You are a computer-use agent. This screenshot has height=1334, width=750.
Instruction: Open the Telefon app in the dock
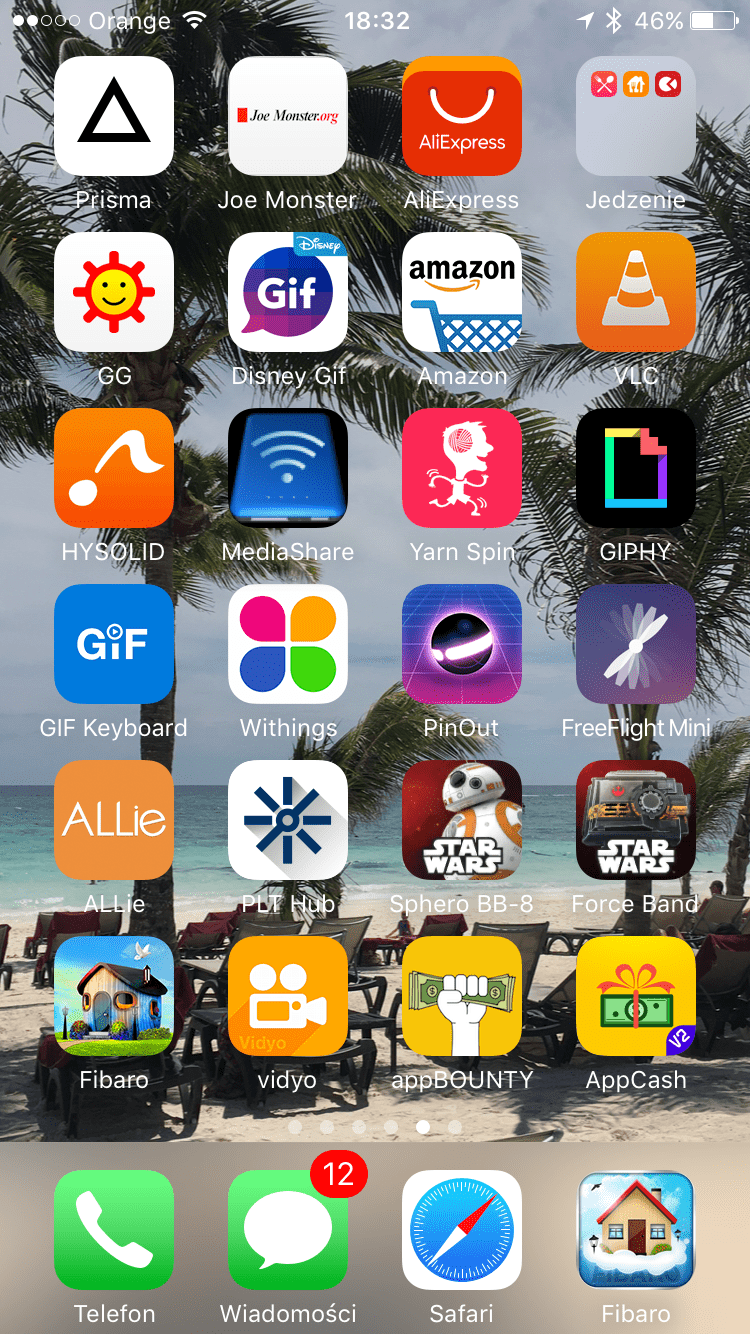tap(114, 1230)
